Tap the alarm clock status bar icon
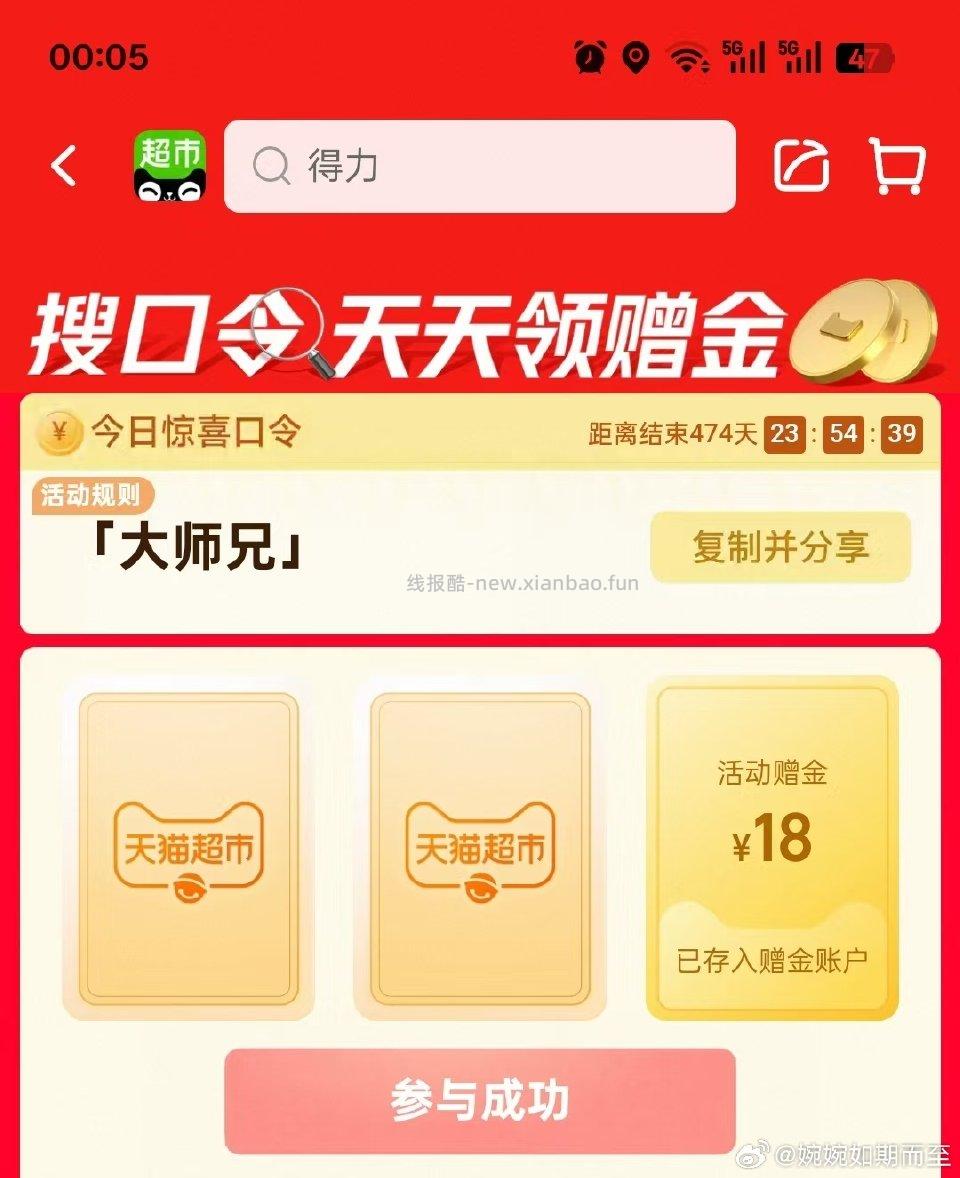 coord(590,58)
